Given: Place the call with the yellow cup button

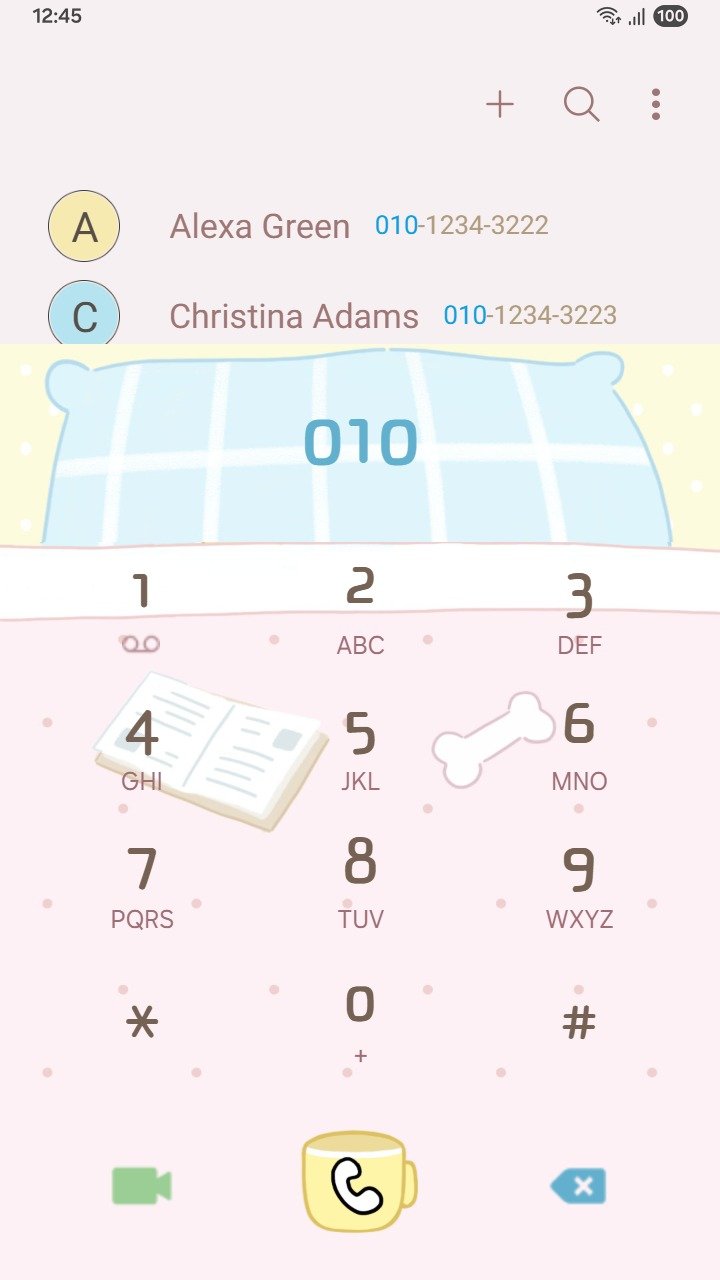Looking at the screenshot, I should tap(357, 1183).
